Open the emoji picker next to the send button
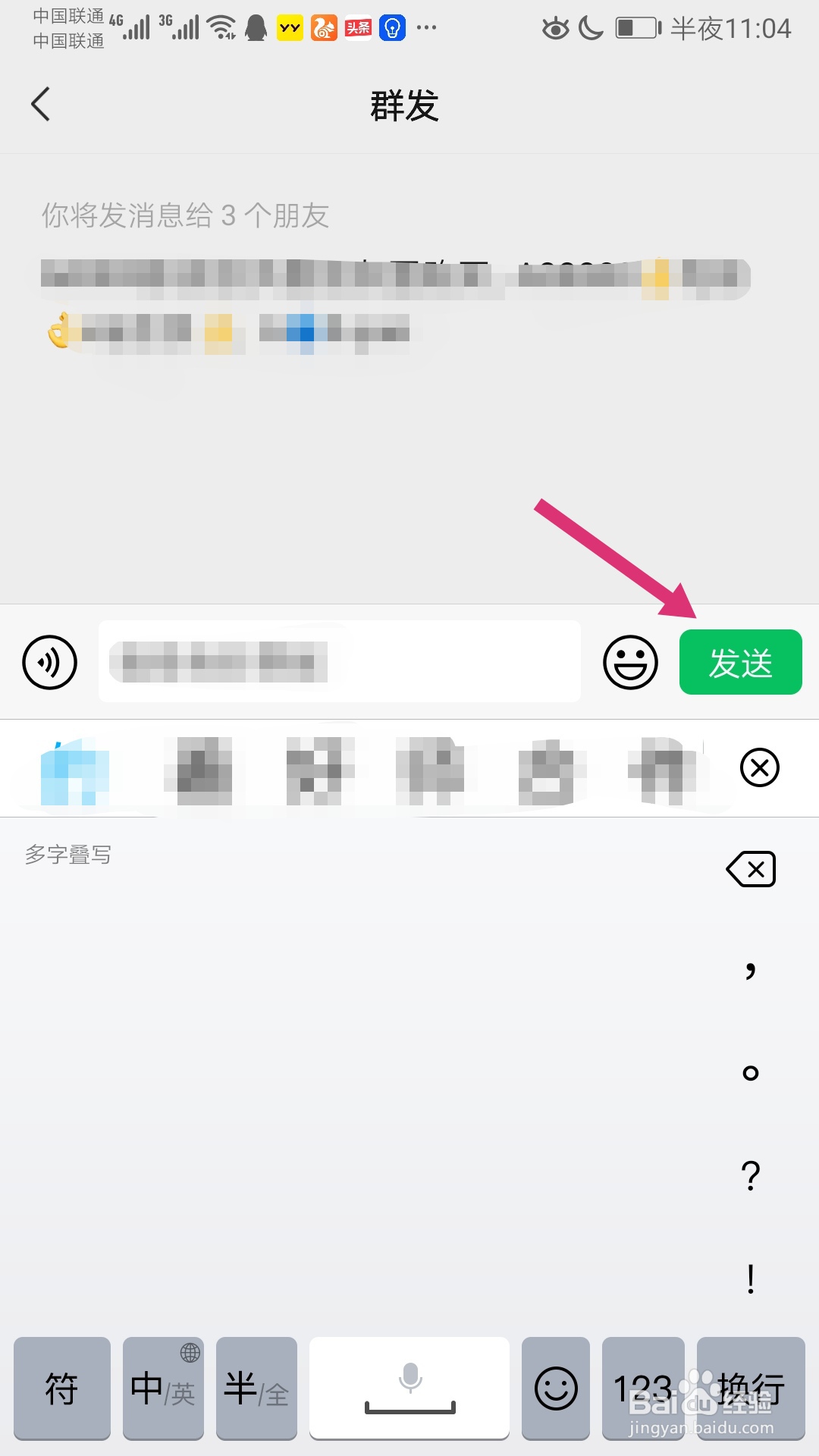This screenshot has width=819, height=1456. (x=629, y=661)
